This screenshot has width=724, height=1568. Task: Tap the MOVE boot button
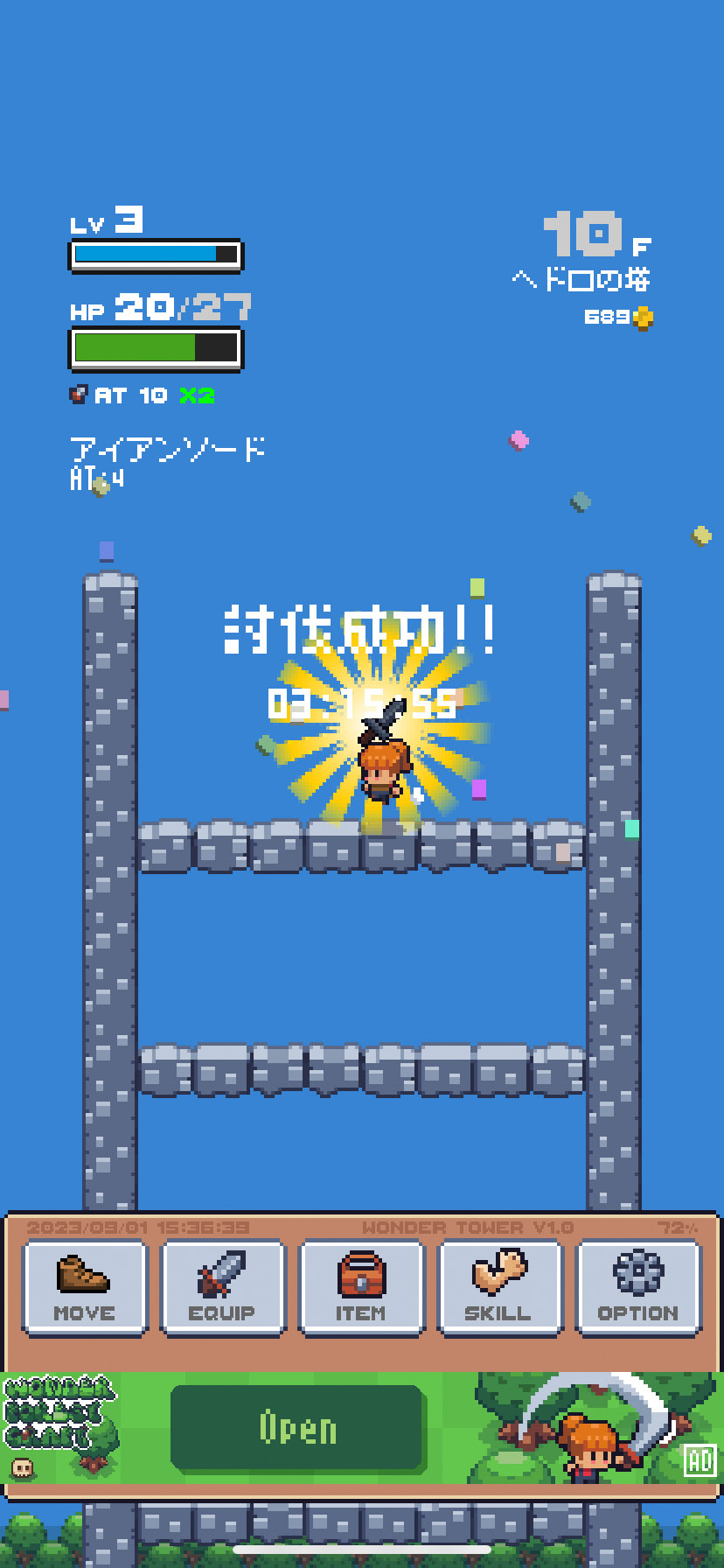(x=85, y=1286)
